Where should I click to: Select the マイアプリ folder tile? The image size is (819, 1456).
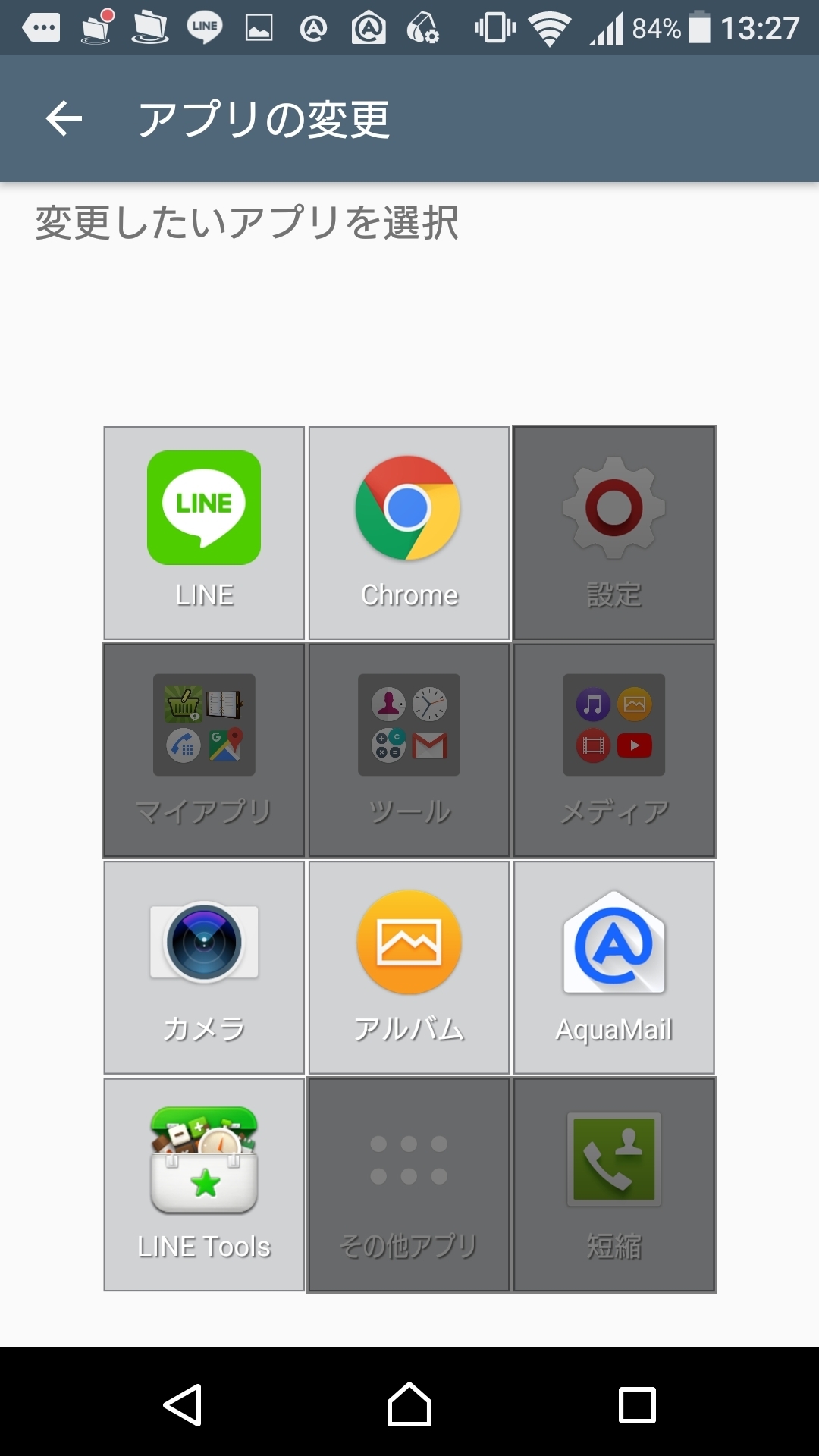[x=204, y=751]
